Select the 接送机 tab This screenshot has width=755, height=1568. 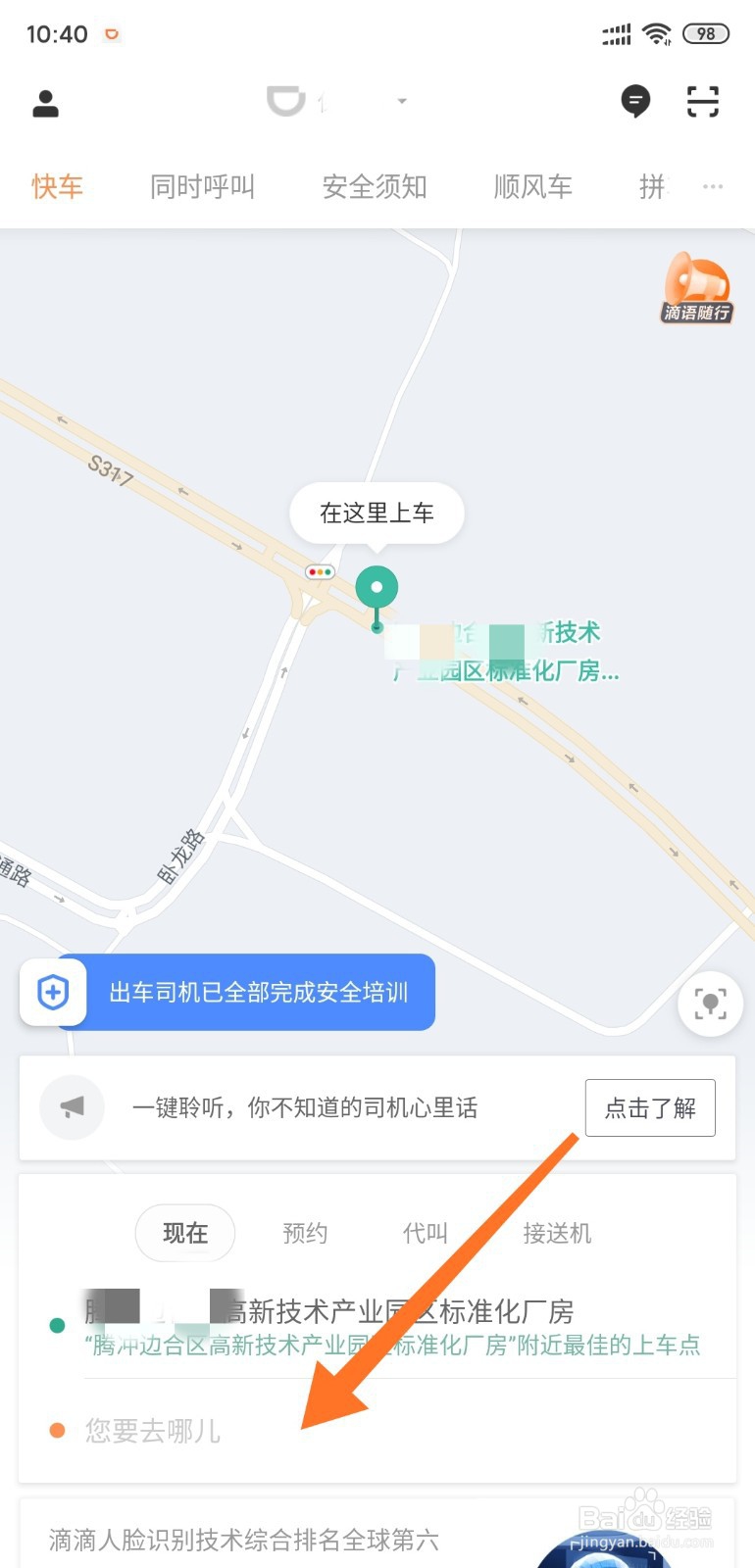click(556, 1233)
